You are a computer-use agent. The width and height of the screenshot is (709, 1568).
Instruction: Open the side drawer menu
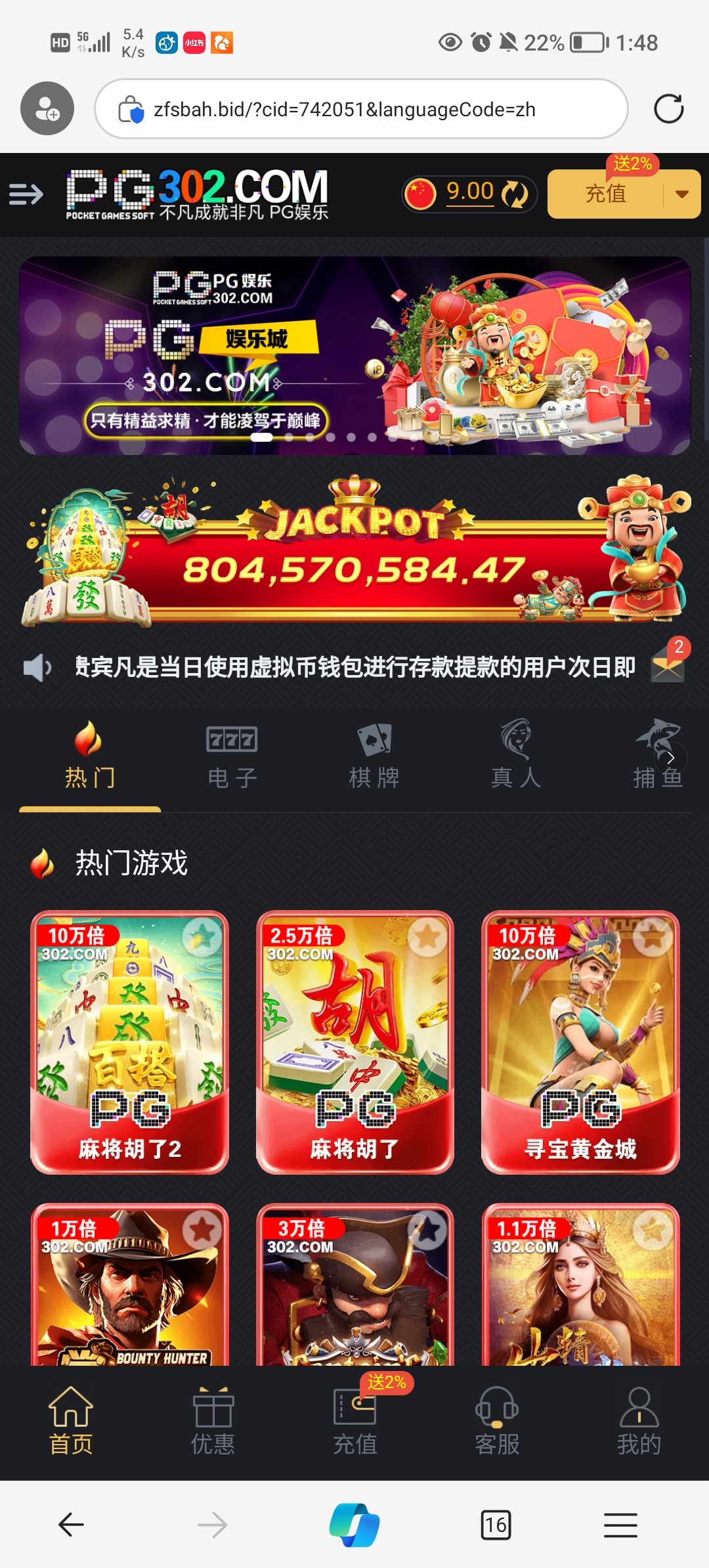pos(26,194)
